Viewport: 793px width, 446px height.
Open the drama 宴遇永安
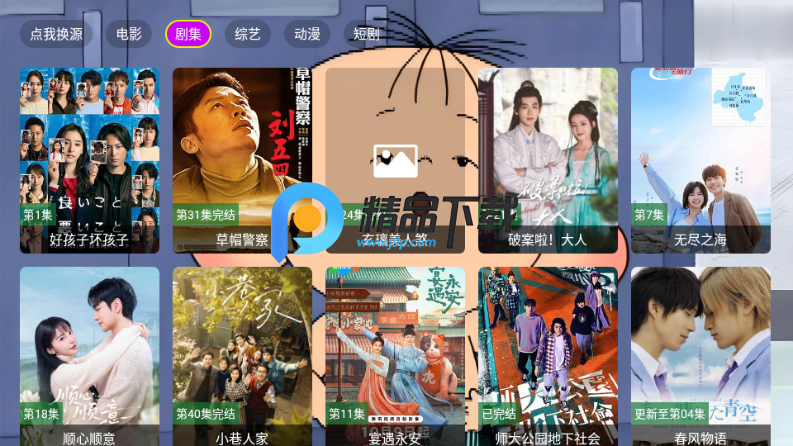[x=395, y=355]
